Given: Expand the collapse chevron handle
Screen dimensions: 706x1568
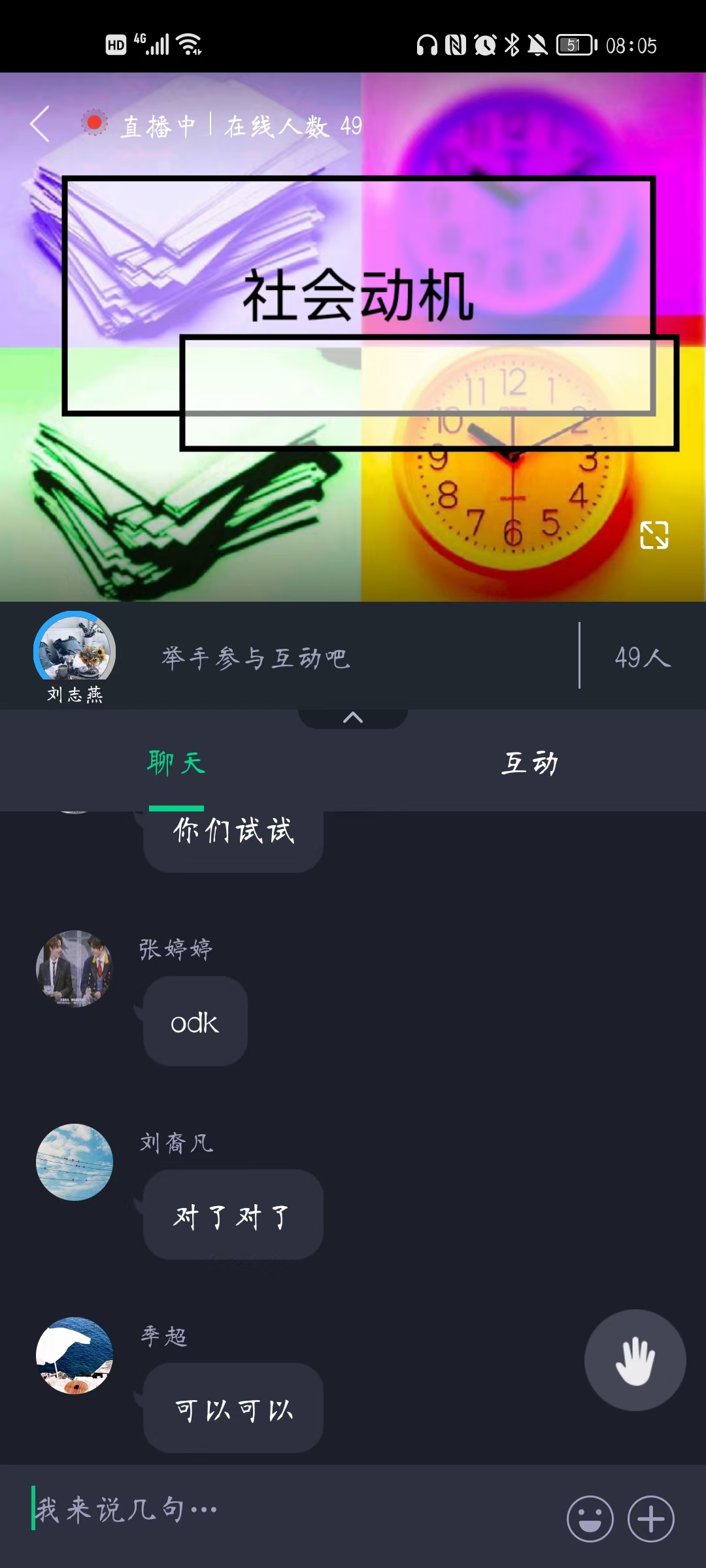Looking at the screenshot, I should click(x=353, y=717).
